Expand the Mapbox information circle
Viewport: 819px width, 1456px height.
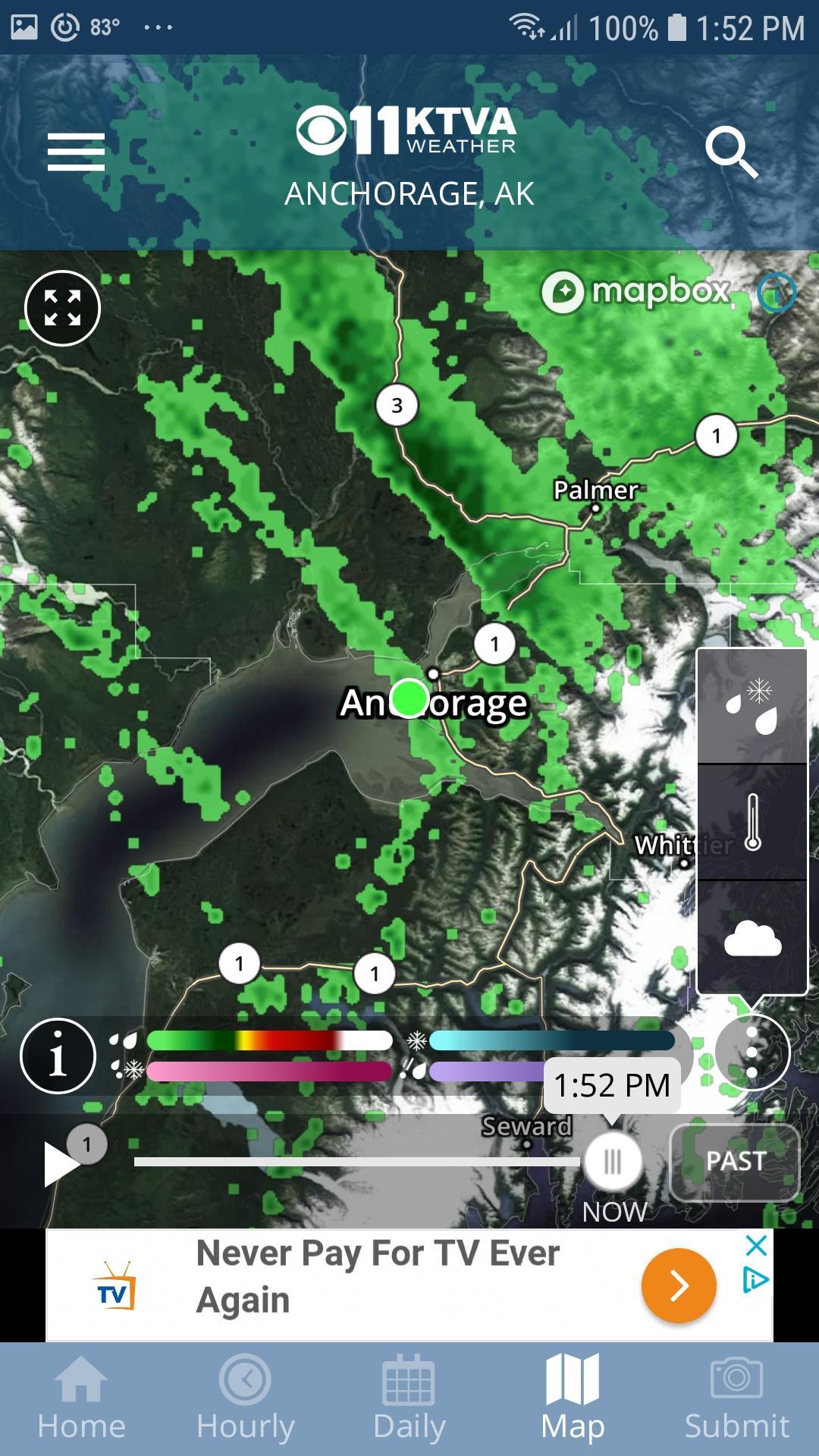tap(775, 290)
